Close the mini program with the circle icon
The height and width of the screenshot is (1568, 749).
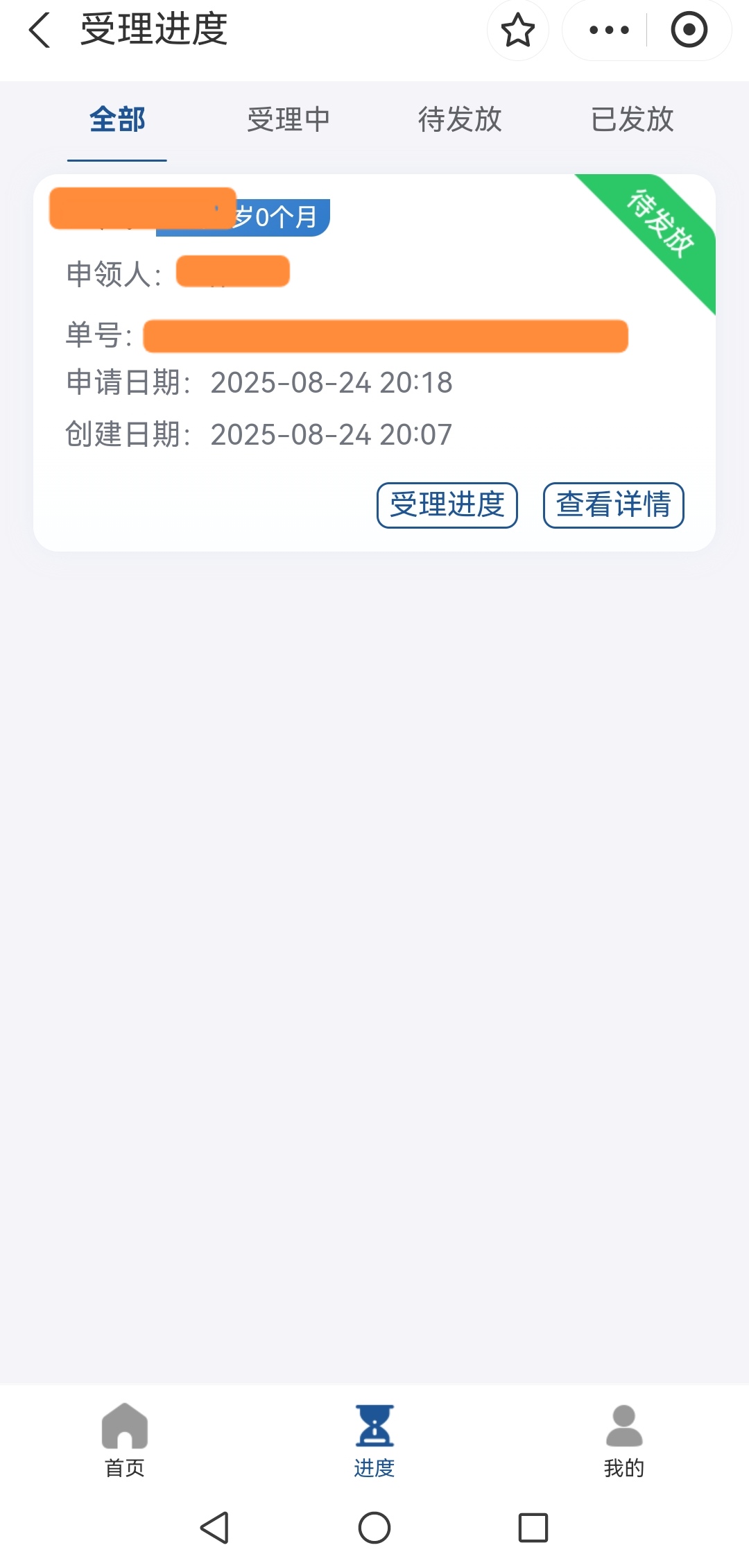click(689, 31)
